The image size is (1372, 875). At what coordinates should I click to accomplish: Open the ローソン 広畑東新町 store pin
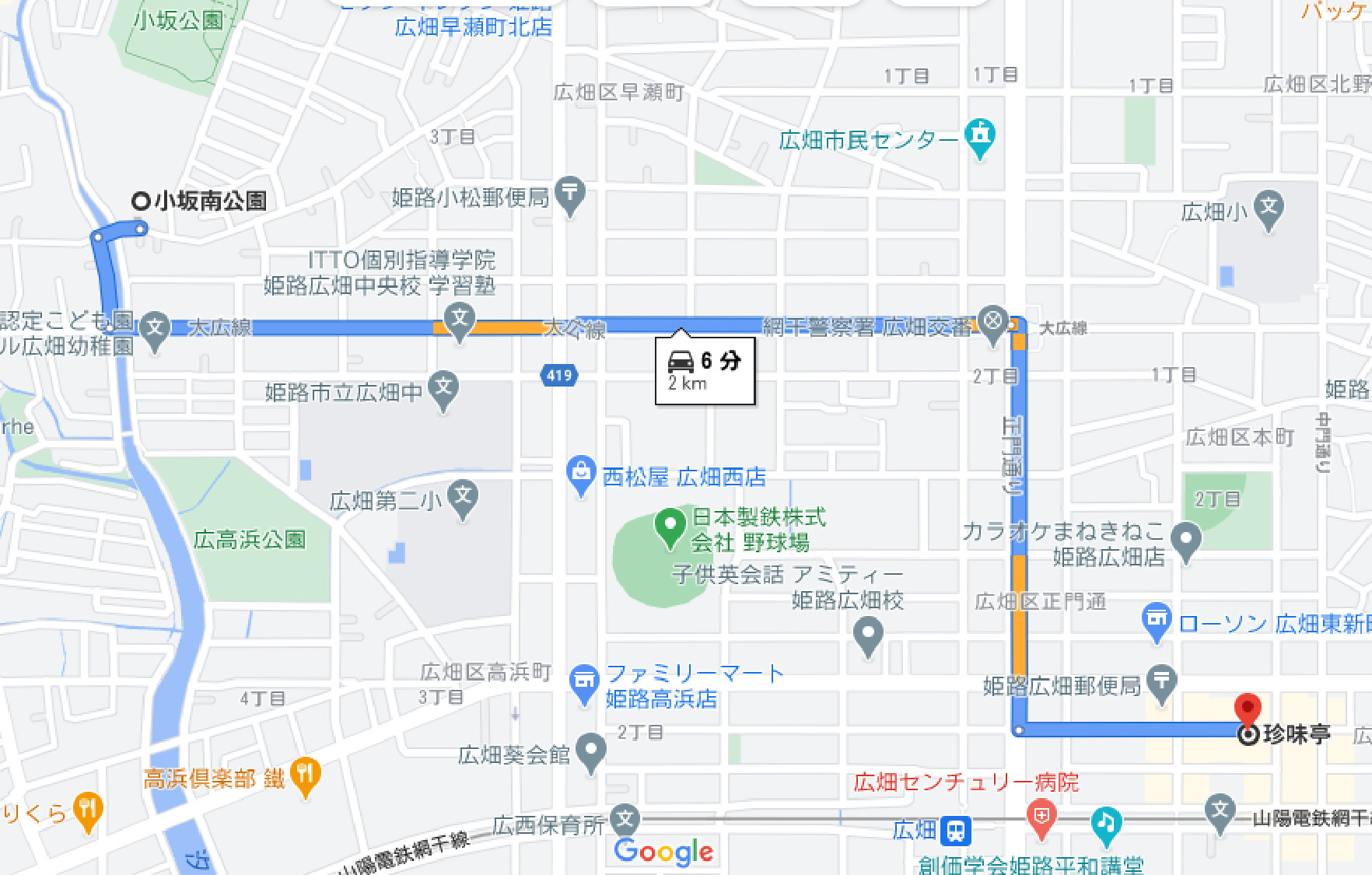point(1157,621)
